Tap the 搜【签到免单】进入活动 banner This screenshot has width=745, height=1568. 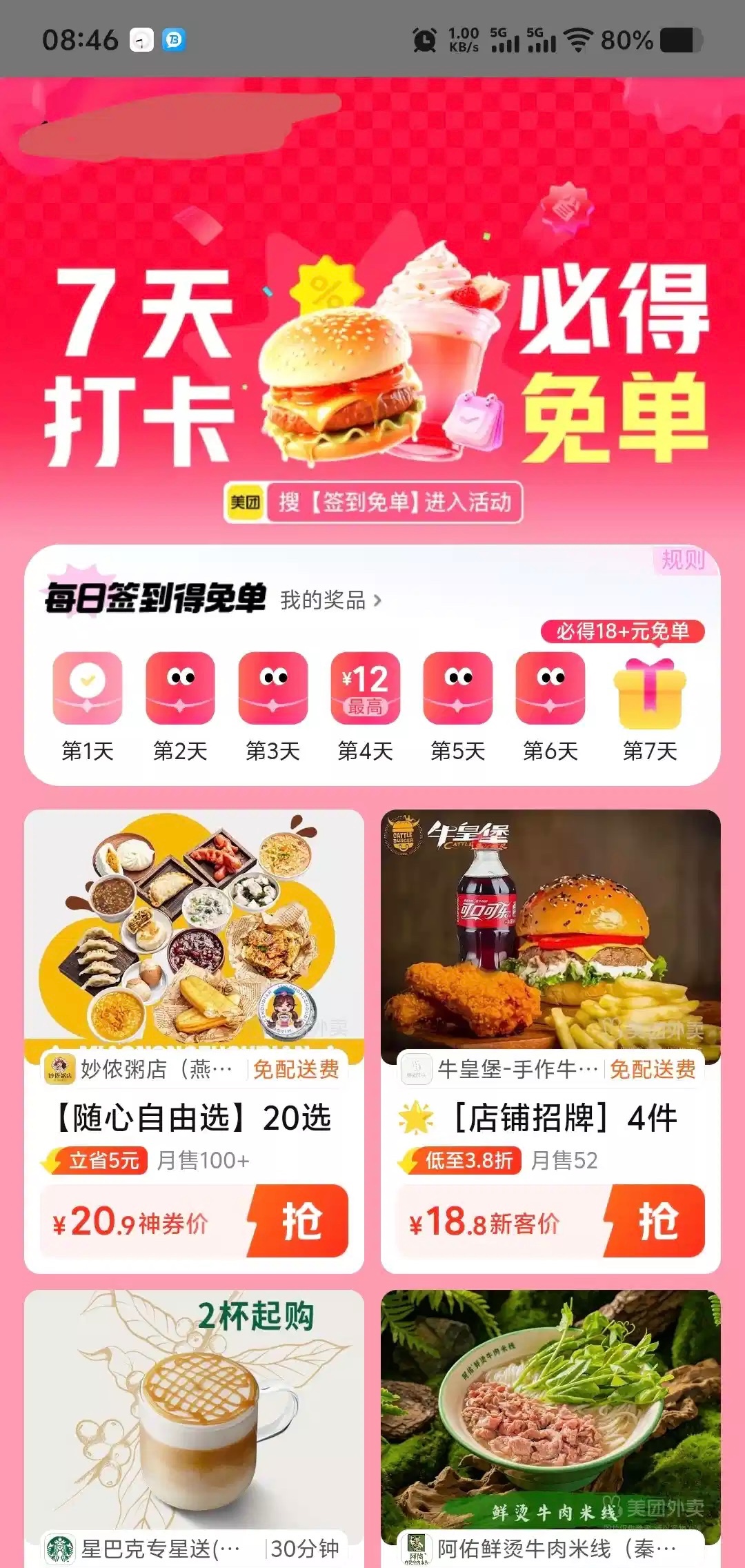[x=374, y=502]
